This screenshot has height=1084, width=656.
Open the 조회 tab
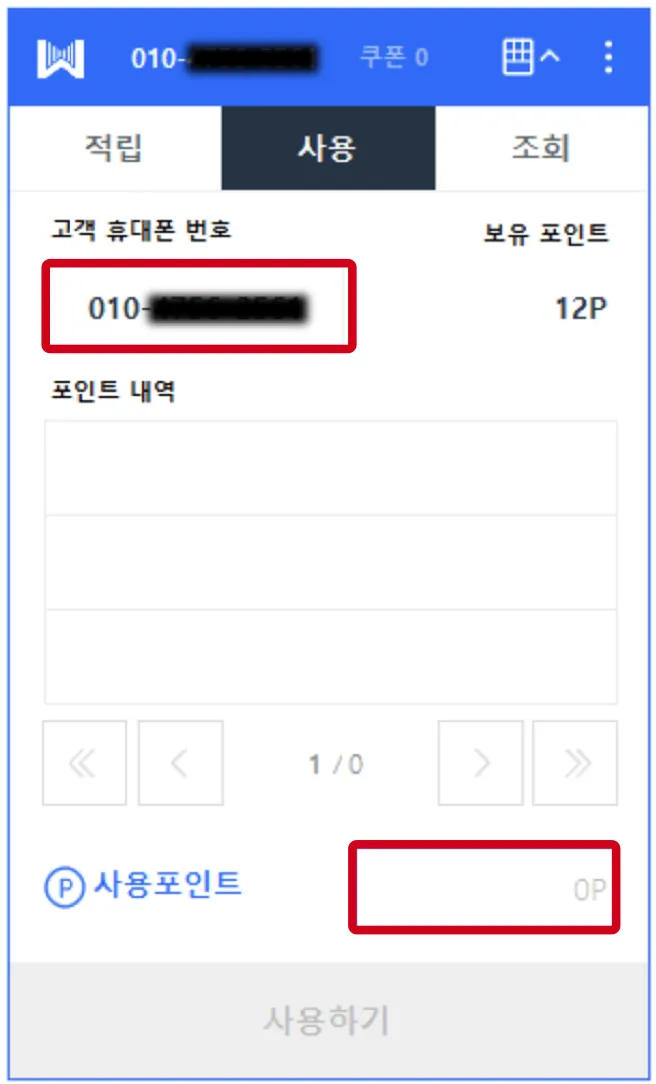tap(541, 148)
